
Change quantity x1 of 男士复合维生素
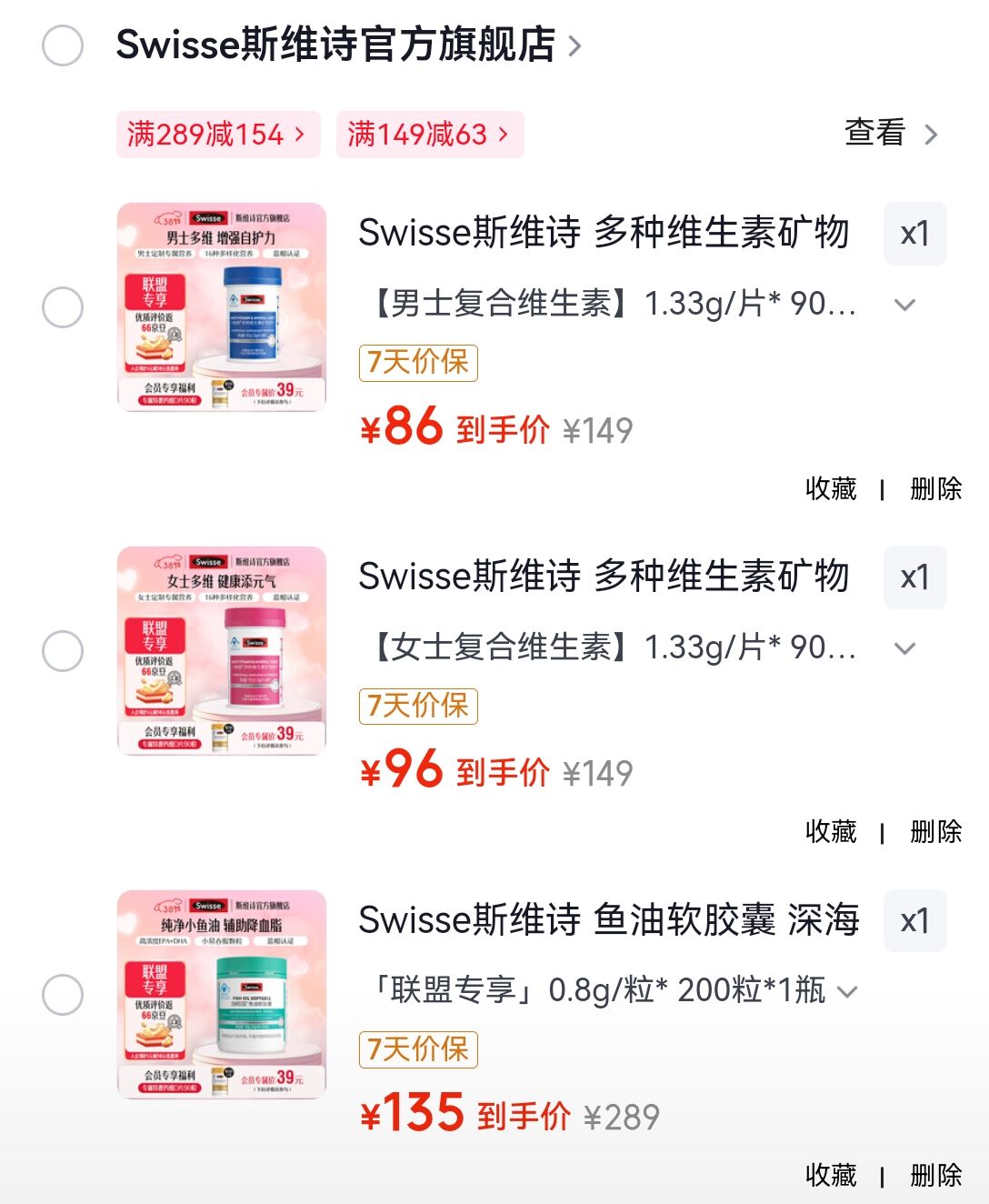pyautogui.click(x=914, y=234)
